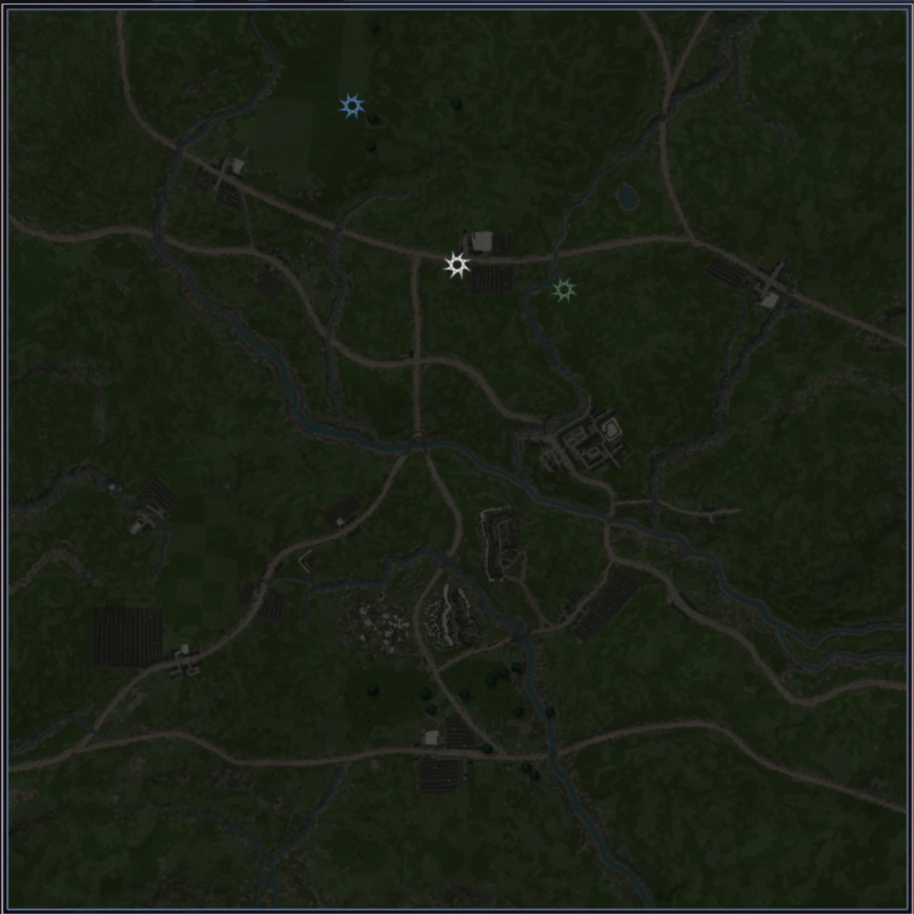Select the blue star marker on map
Viewport: 914px width, 914px height.
[x=351, y=106]
